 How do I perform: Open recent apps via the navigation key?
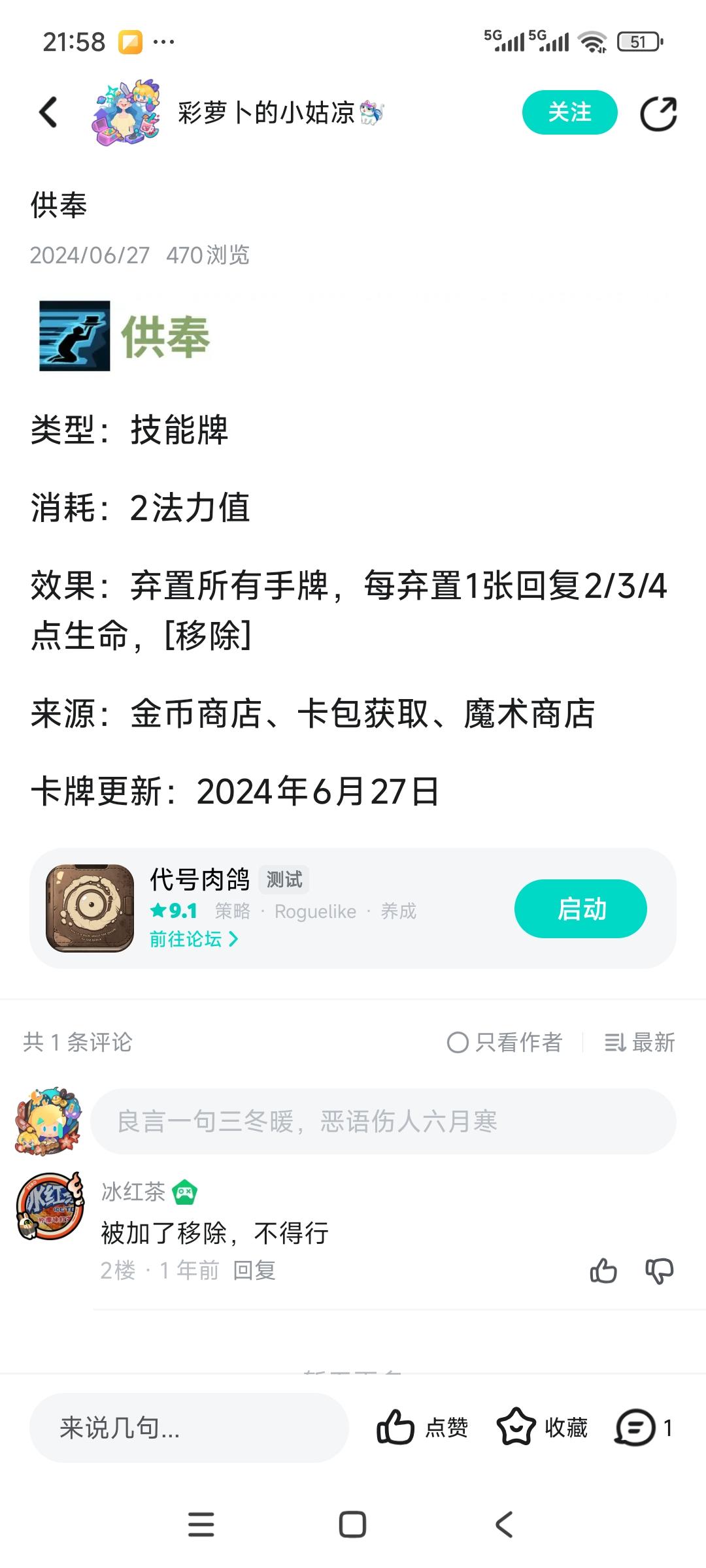201,1524
